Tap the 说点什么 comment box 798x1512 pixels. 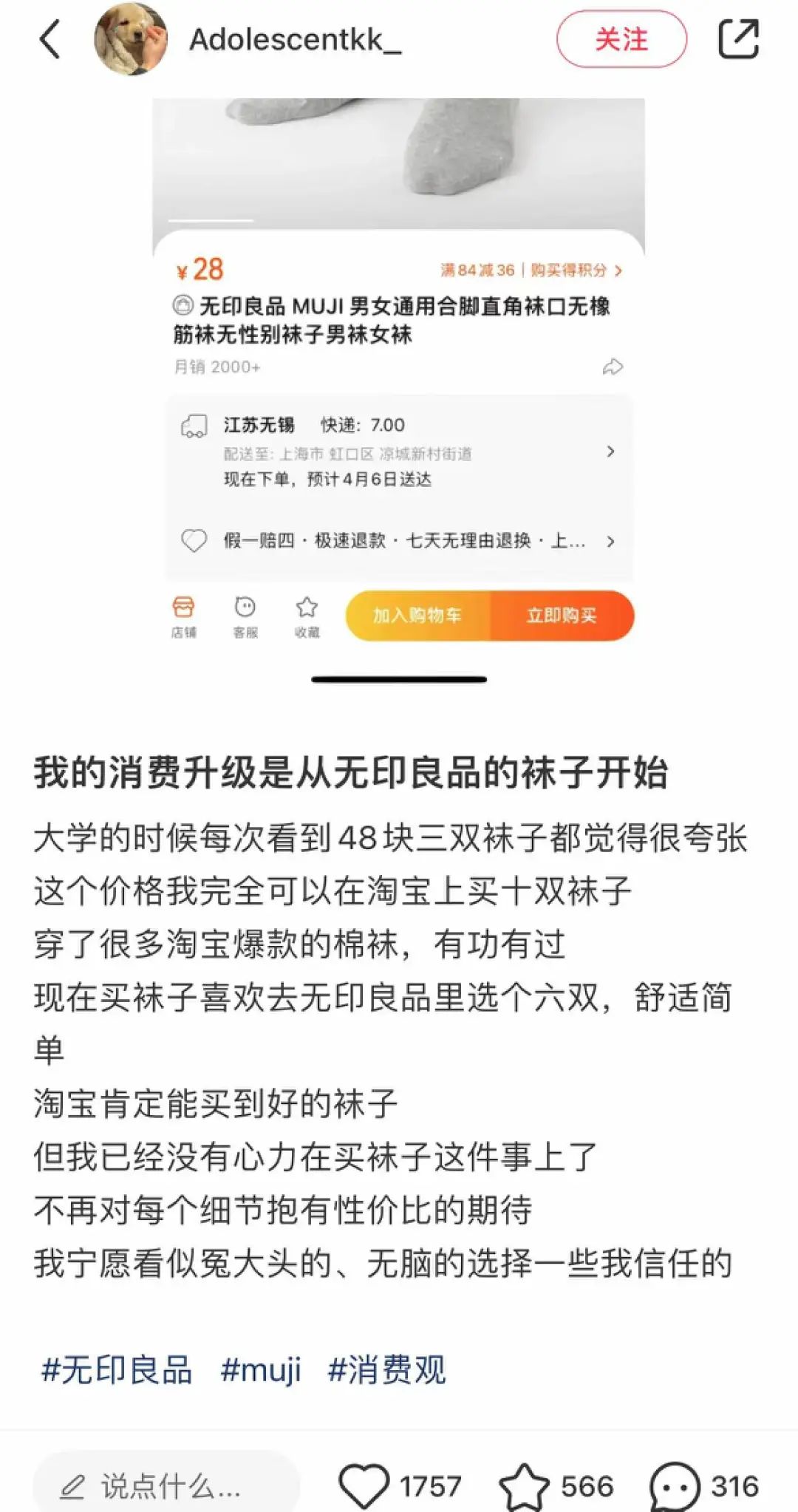tap(166, 1485)
